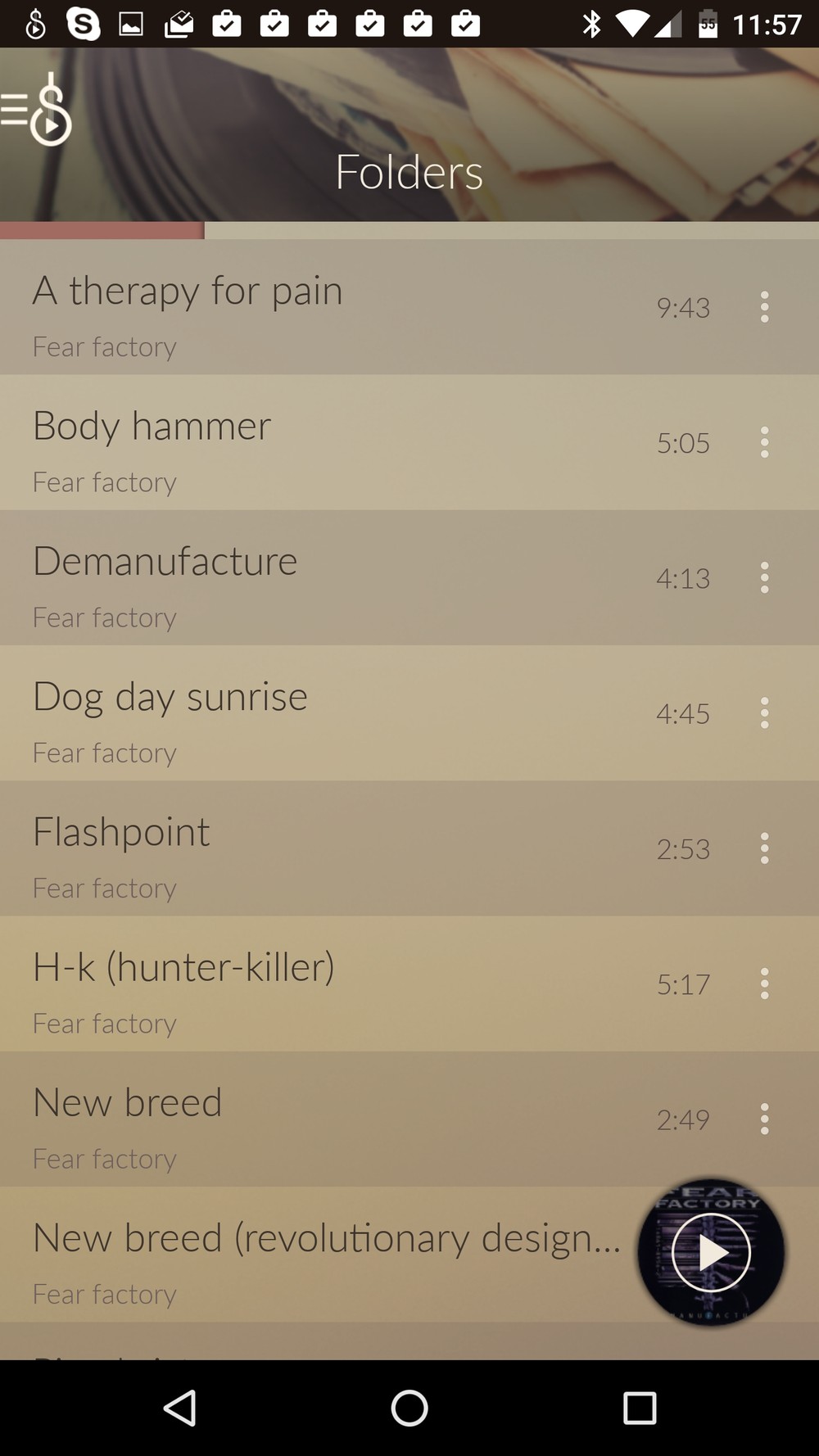The width and height of the screenshot is (819, 1456).
Task: Open the navigation drawer menu
Action: [37, 111]
